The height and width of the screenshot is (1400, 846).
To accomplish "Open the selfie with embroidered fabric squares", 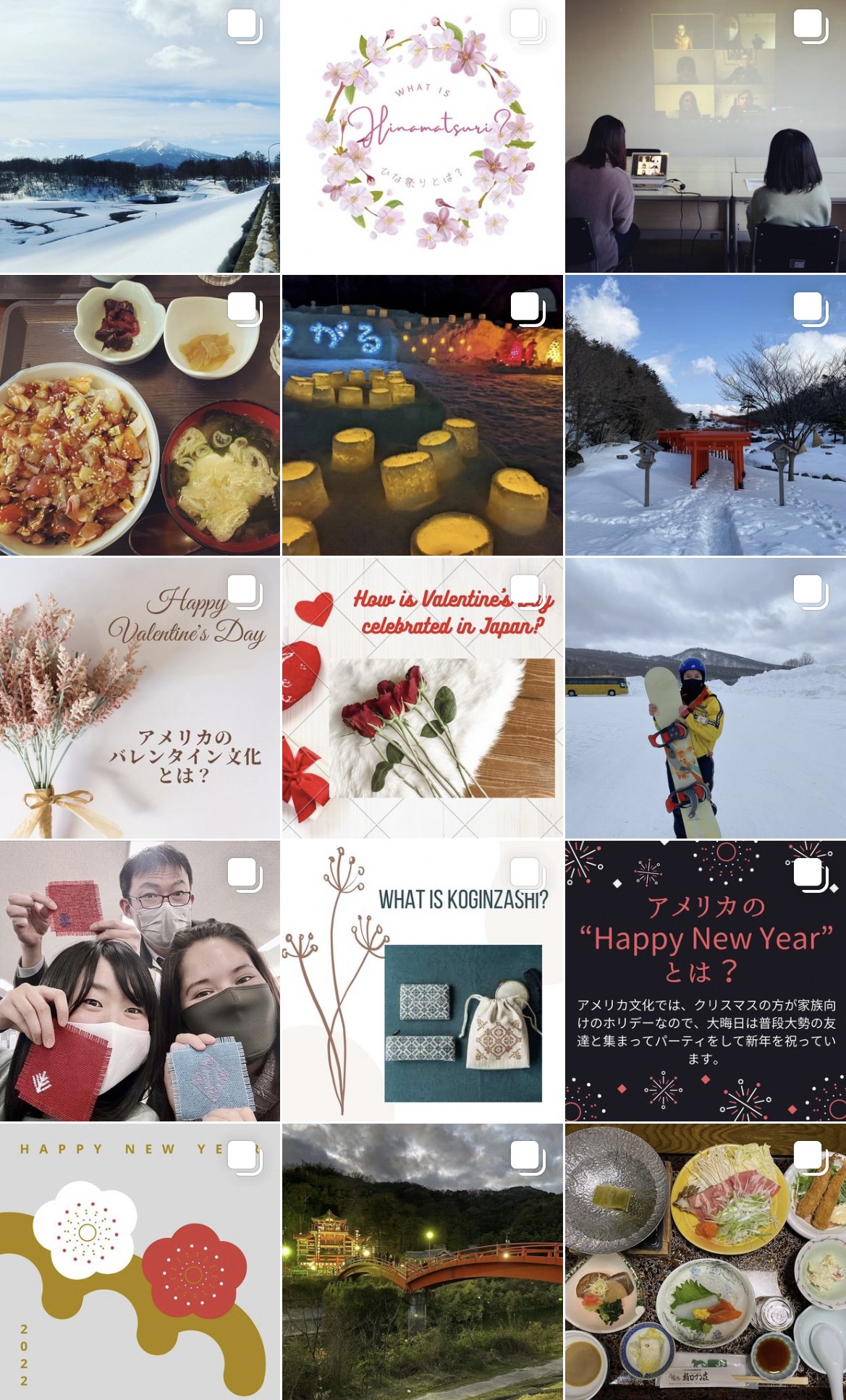I will click(x=140, y=980).
